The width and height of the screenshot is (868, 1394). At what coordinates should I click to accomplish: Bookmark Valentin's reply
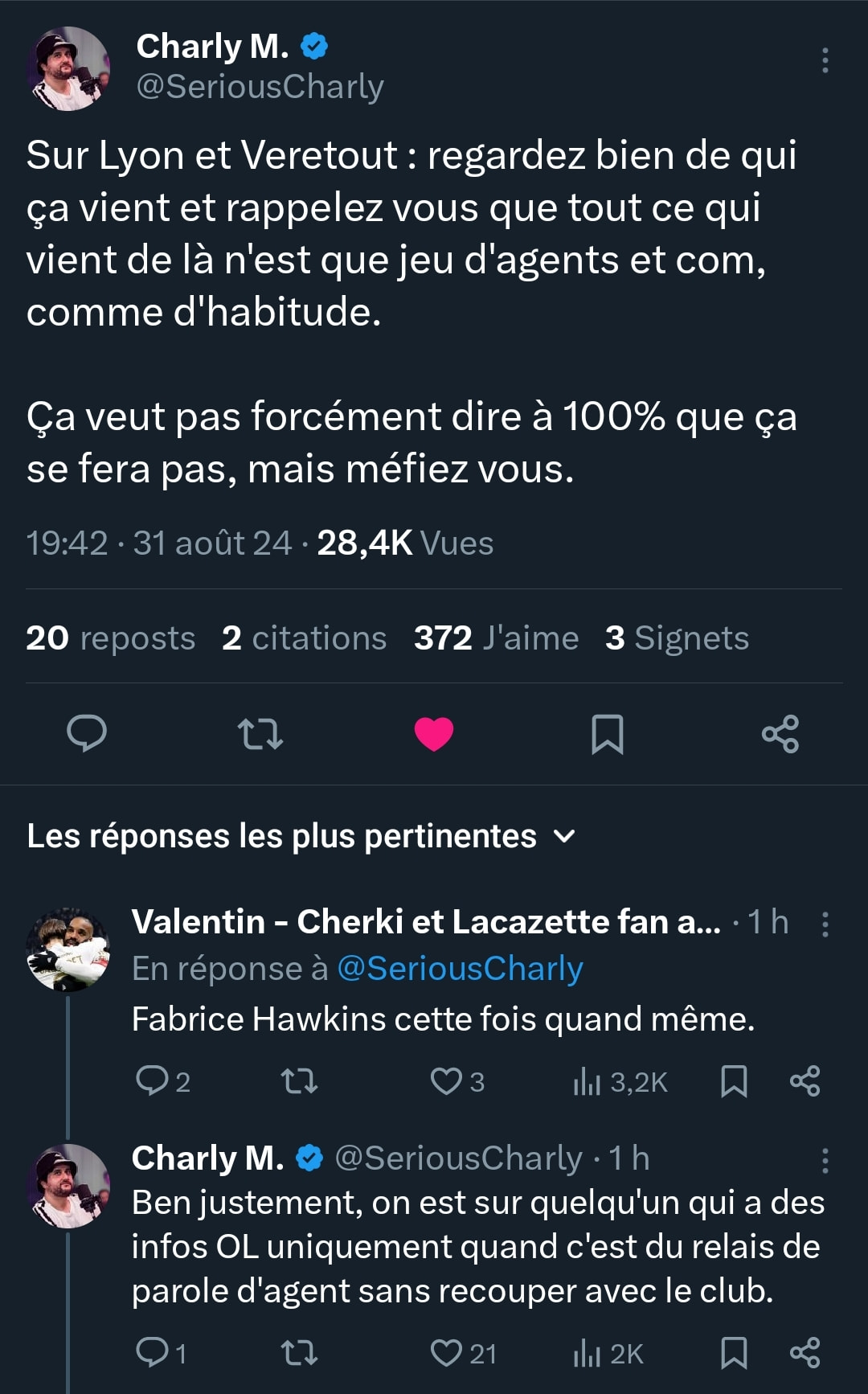pyautogui.click(x=734, y=1081)
